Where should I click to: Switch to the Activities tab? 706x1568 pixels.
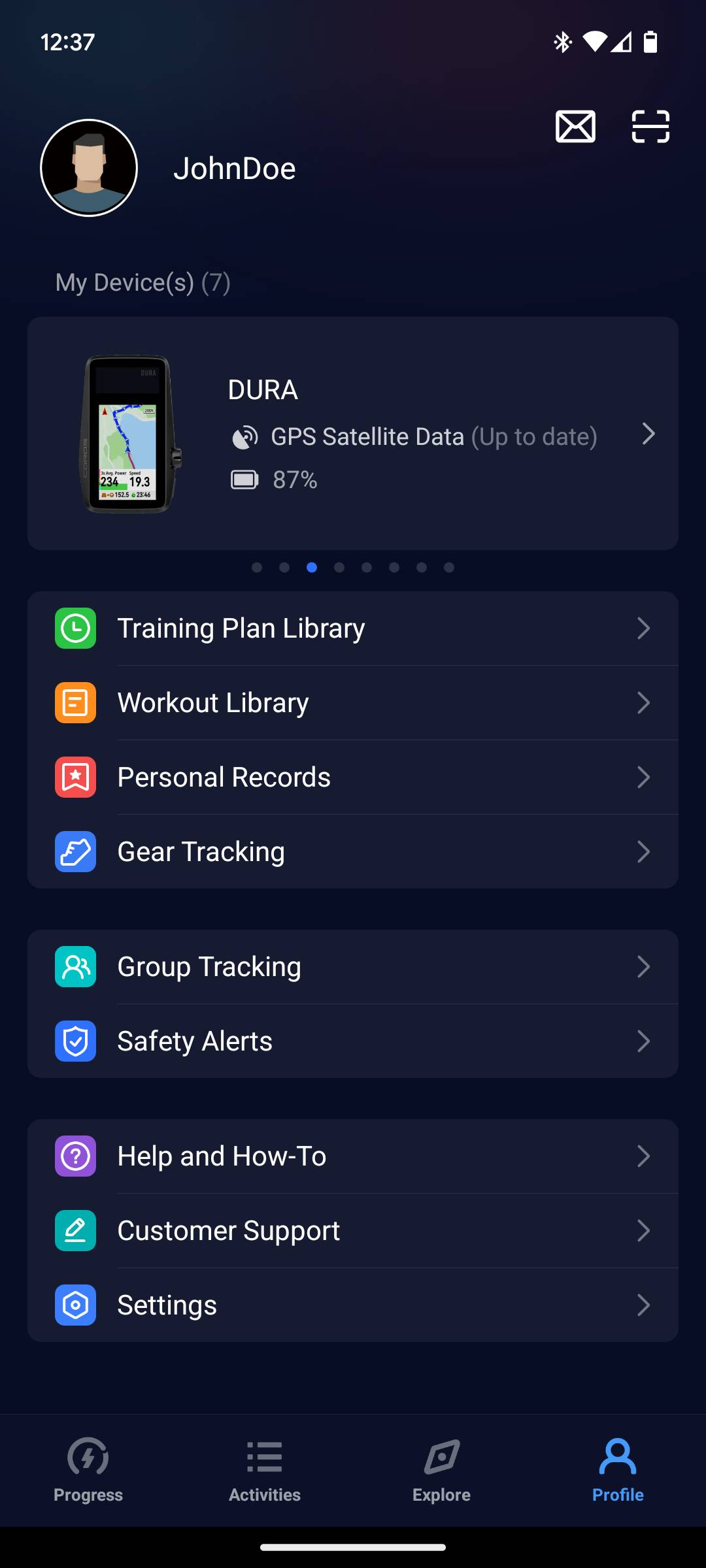pyautogui.click(x=265, y=1470)
